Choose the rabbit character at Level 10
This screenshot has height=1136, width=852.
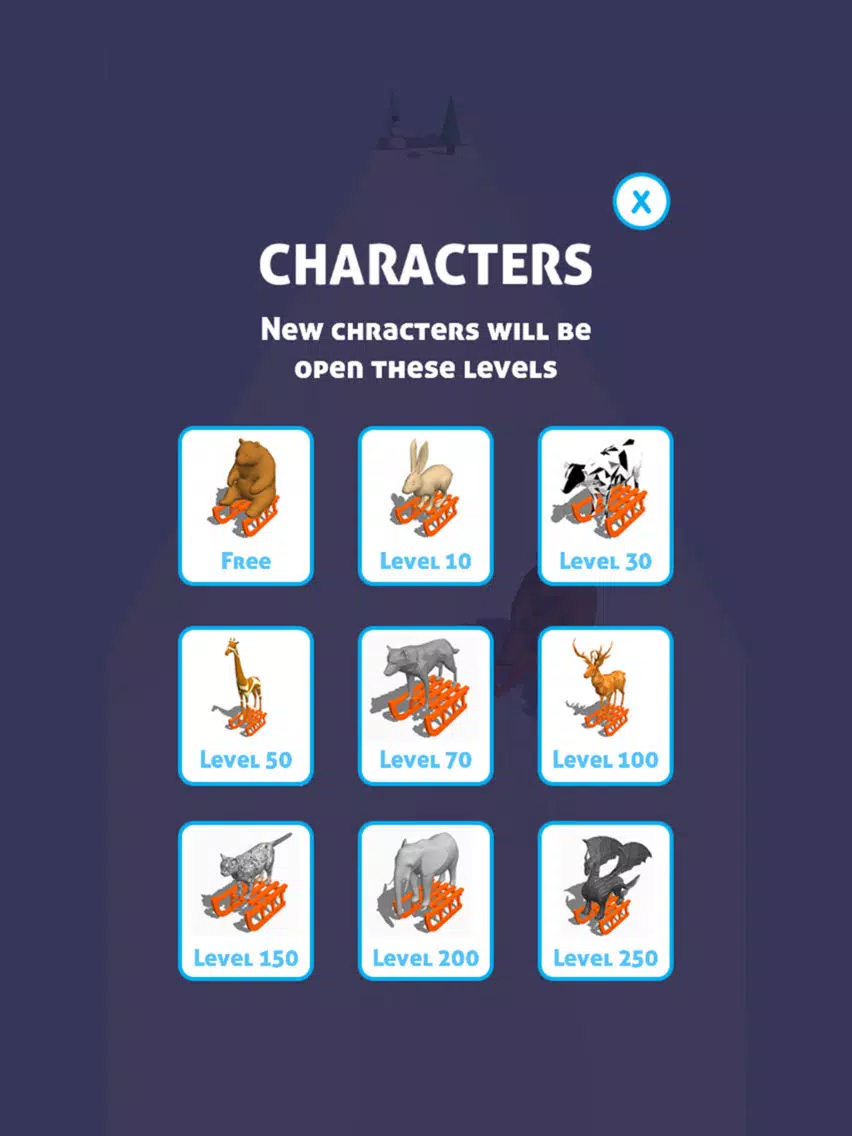pyautogui.click(x=426, y=506)
